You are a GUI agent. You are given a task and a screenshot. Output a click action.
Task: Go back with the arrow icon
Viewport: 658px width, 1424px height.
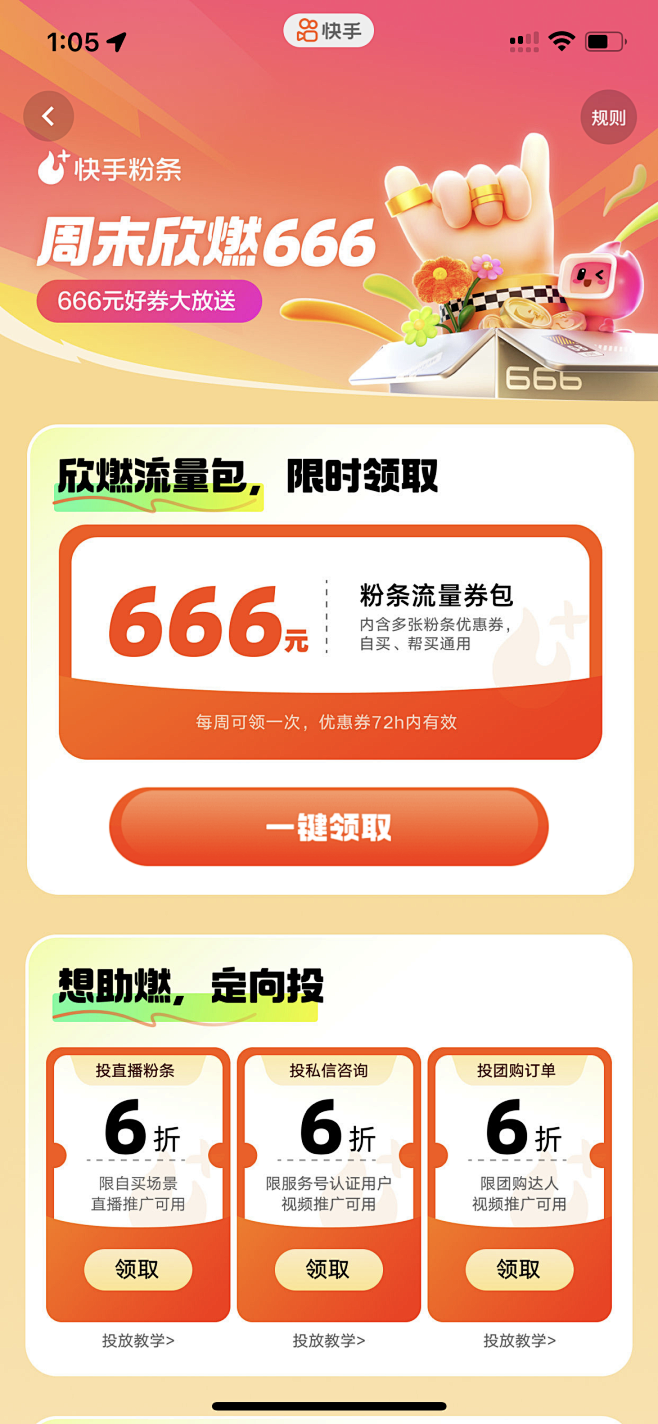pyautogui.click(x=49, y=116)
